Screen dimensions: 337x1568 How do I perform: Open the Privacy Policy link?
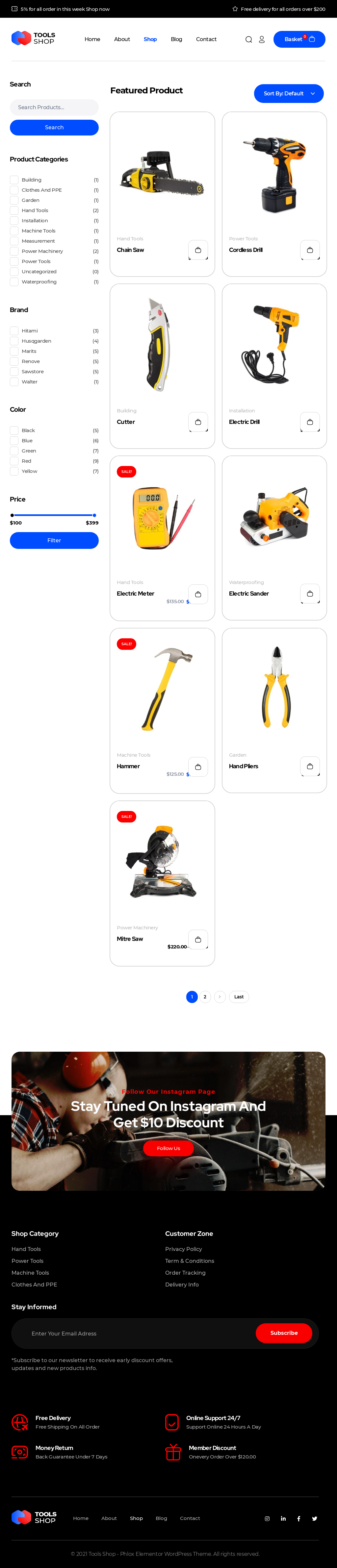183,1249
